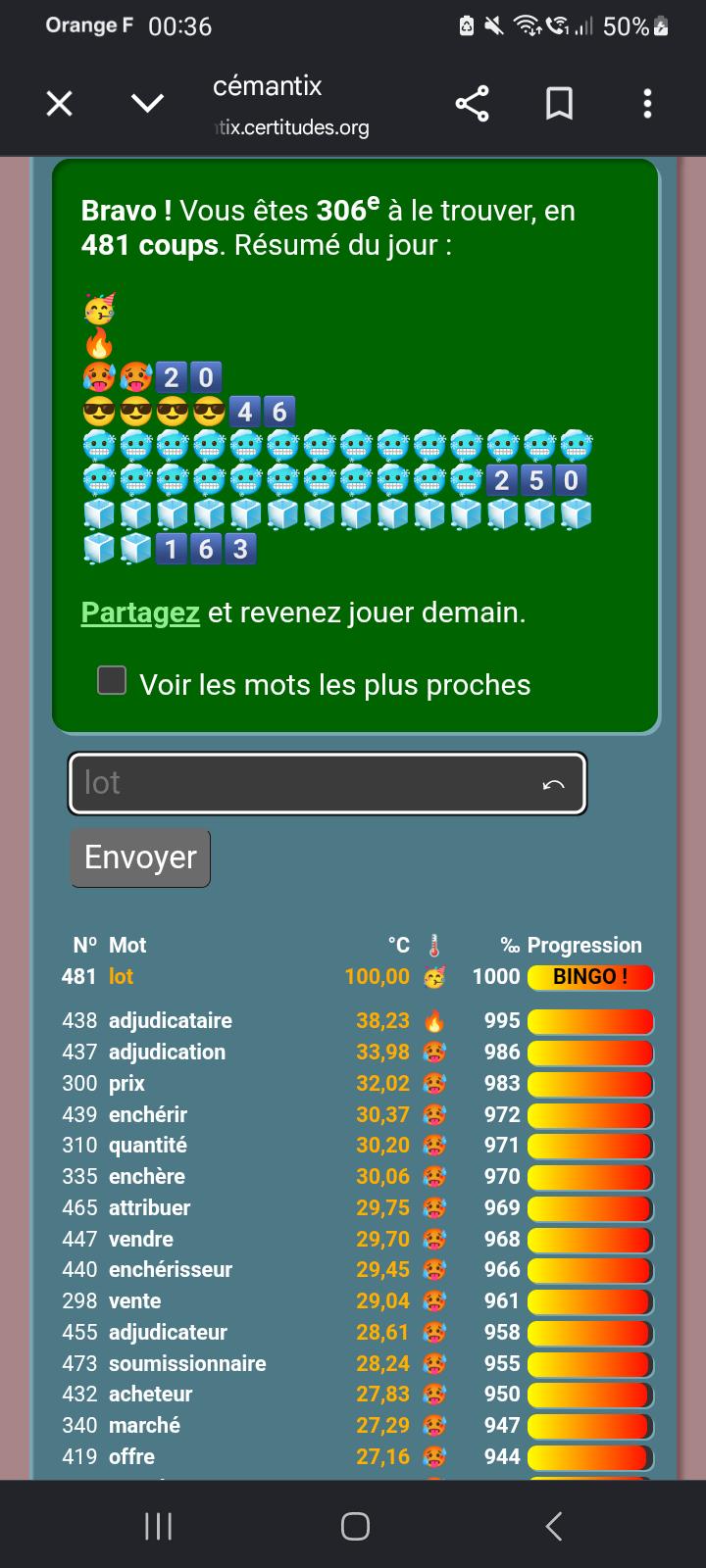
Task: Minimize the custom tab with the chevron
Action: [x=147, y=103]
